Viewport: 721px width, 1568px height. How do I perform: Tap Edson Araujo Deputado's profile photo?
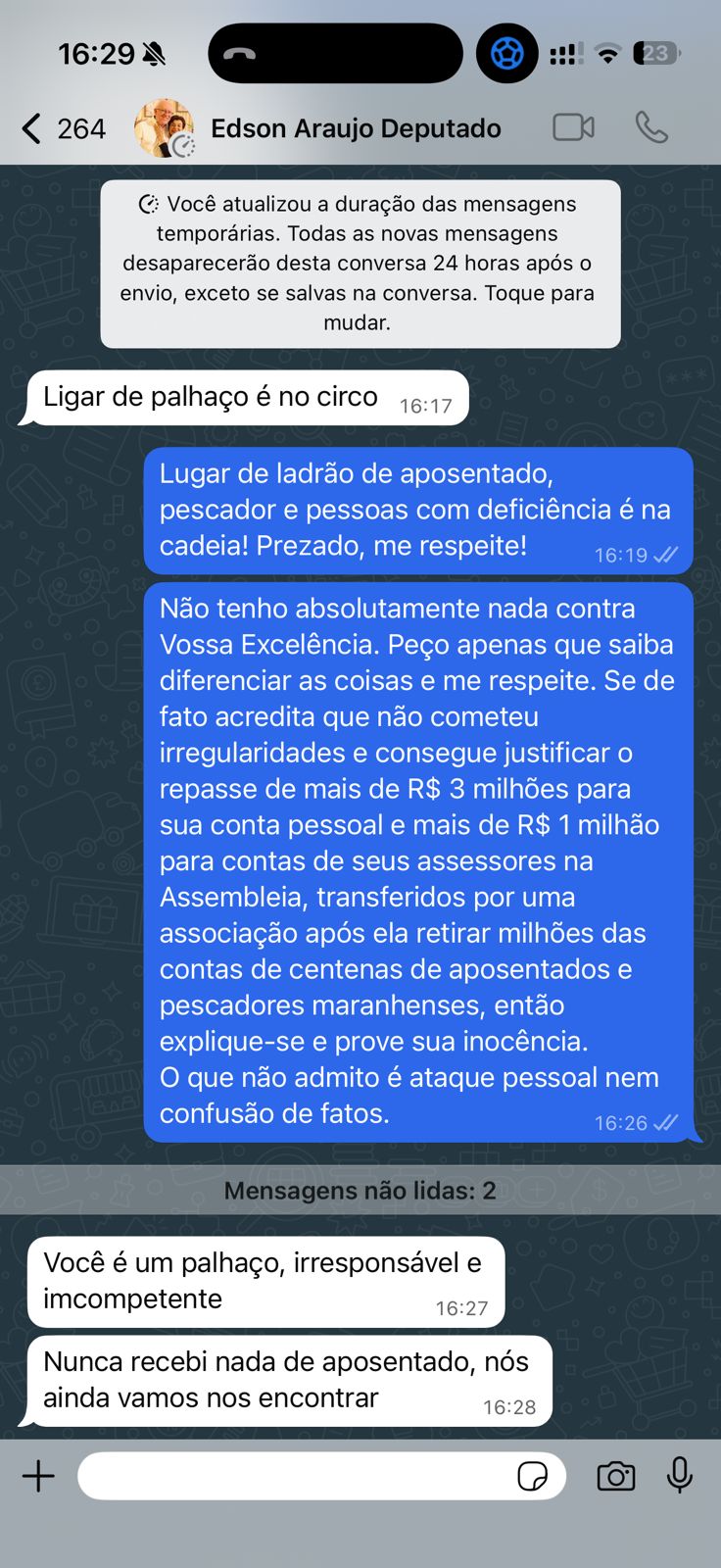click(166, 127)
